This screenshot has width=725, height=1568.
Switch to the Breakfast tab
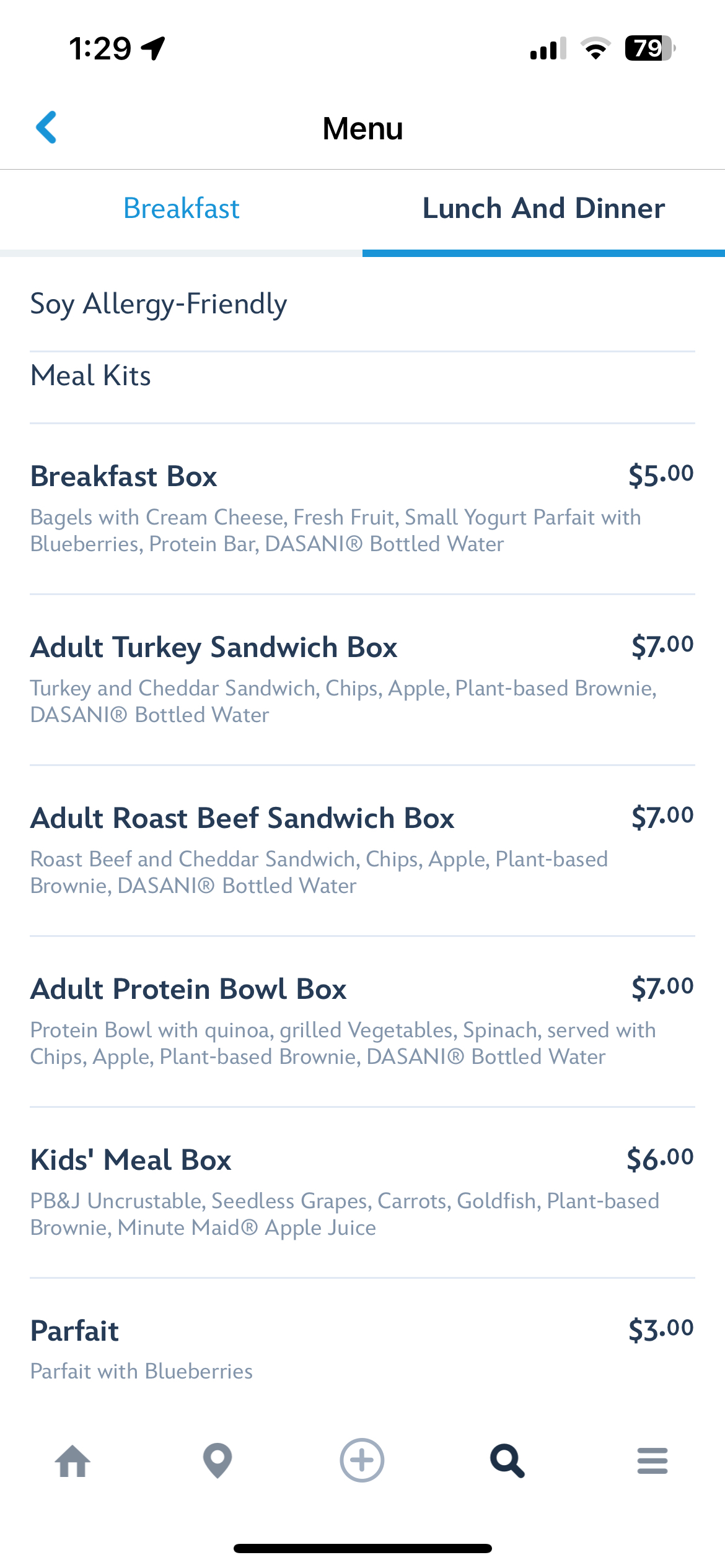click(181, 209)
